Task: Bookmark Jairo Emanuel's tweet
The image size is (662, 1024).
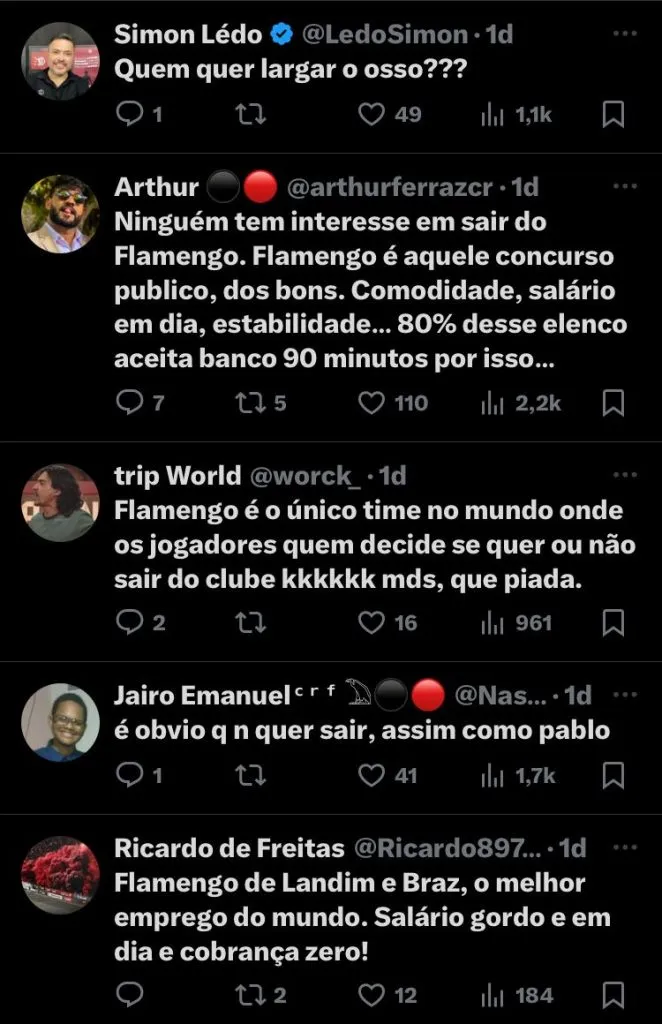Action: 614,774
